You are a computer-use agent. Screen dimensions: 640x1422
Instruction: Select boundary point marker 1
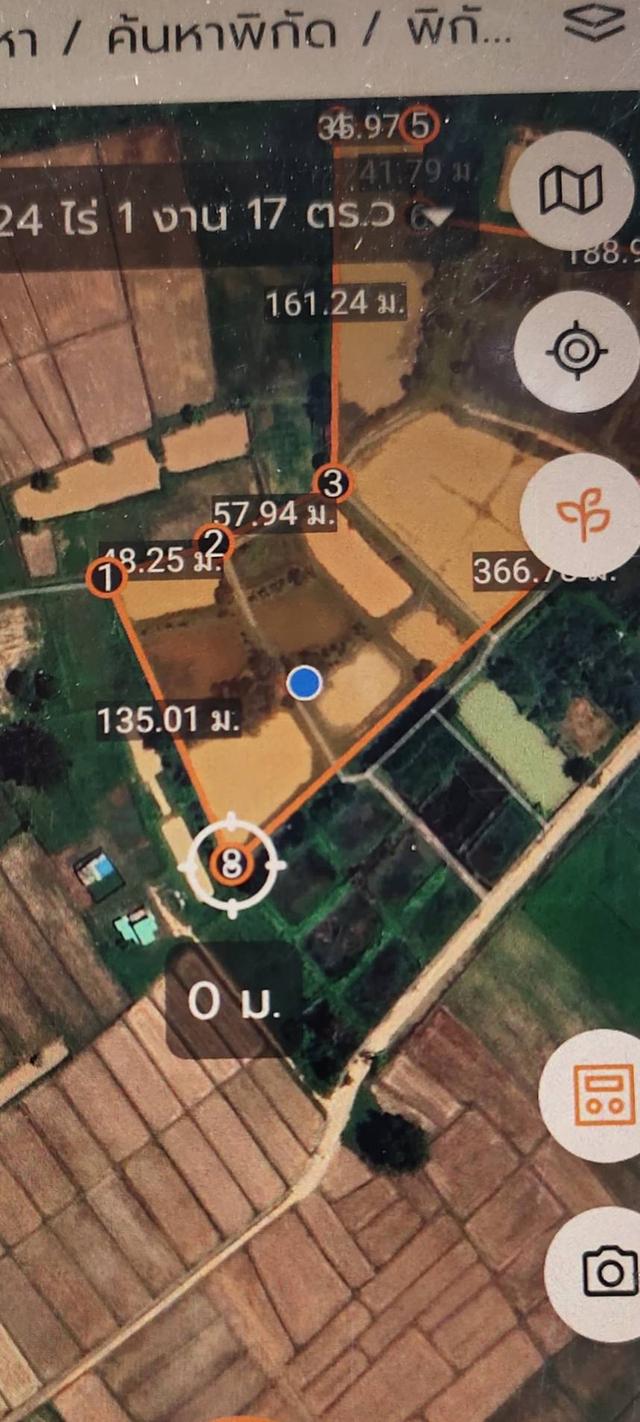pos(105,577)
